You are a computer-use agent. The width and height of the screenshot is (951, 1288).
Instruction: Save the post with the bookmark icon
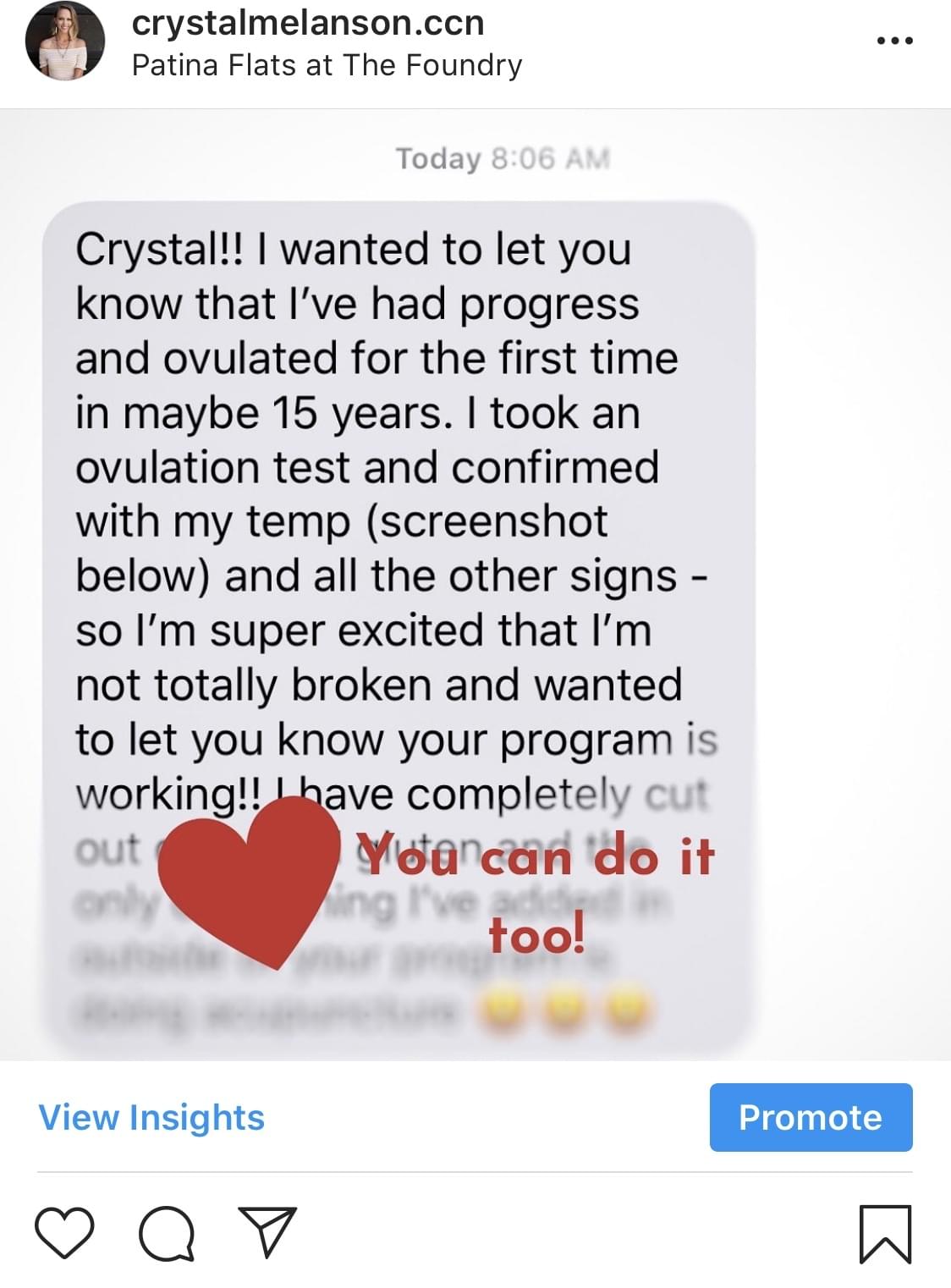click(x=884, y=1234)
